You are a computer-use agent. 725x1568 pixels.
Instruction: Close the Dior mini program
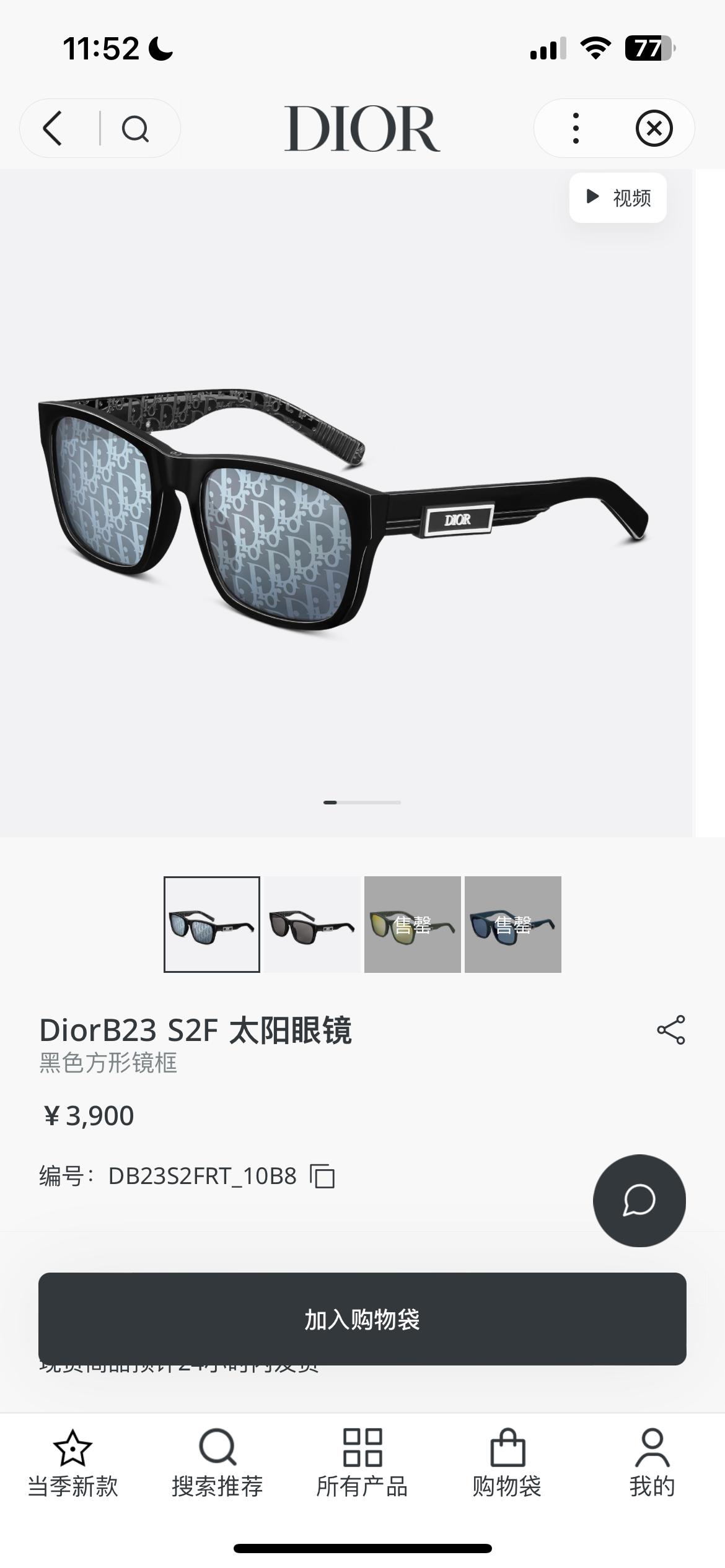point(654,128)
